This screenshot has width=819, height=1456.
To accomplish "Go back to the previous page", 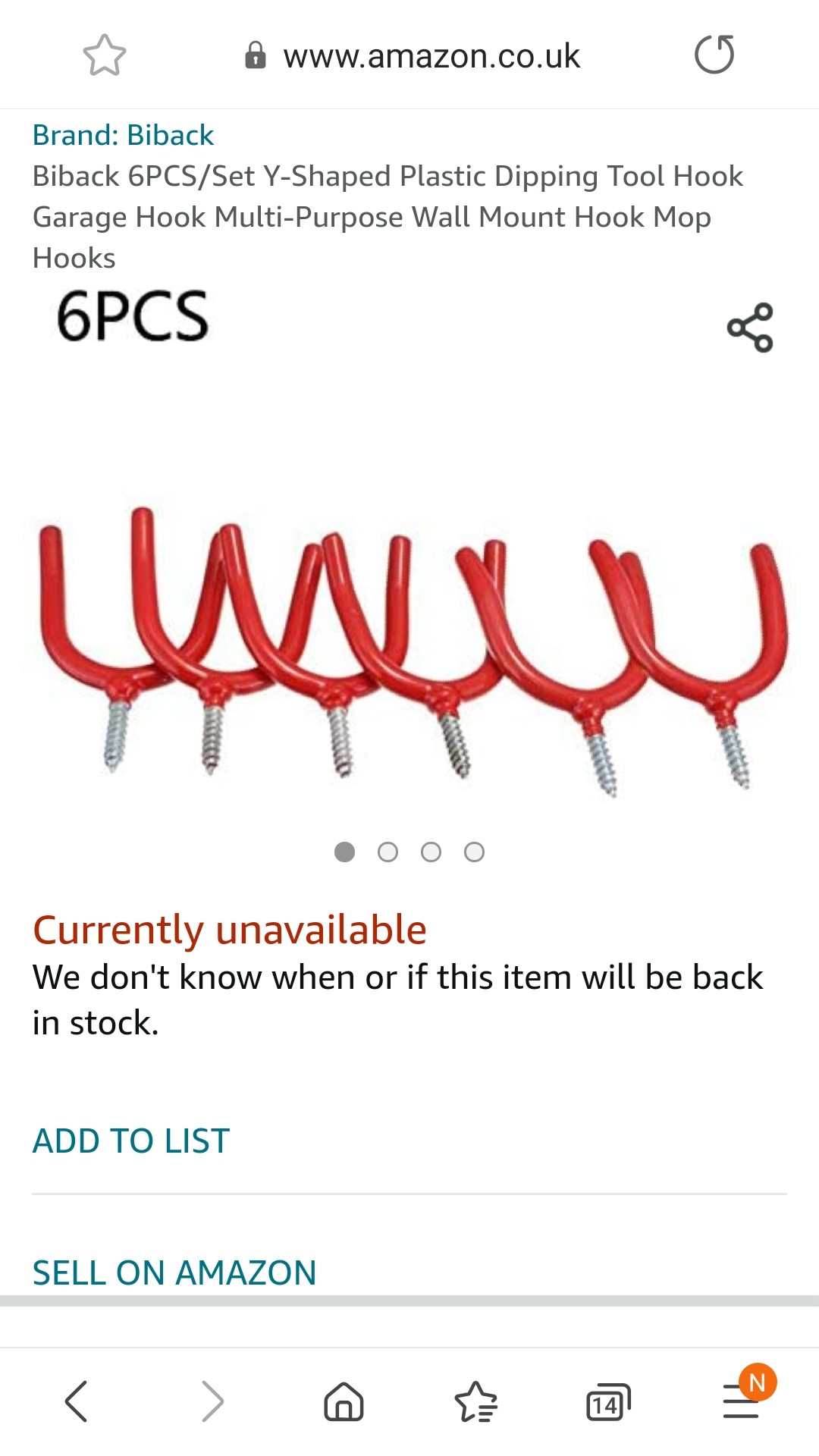I will click(76, 1401).
